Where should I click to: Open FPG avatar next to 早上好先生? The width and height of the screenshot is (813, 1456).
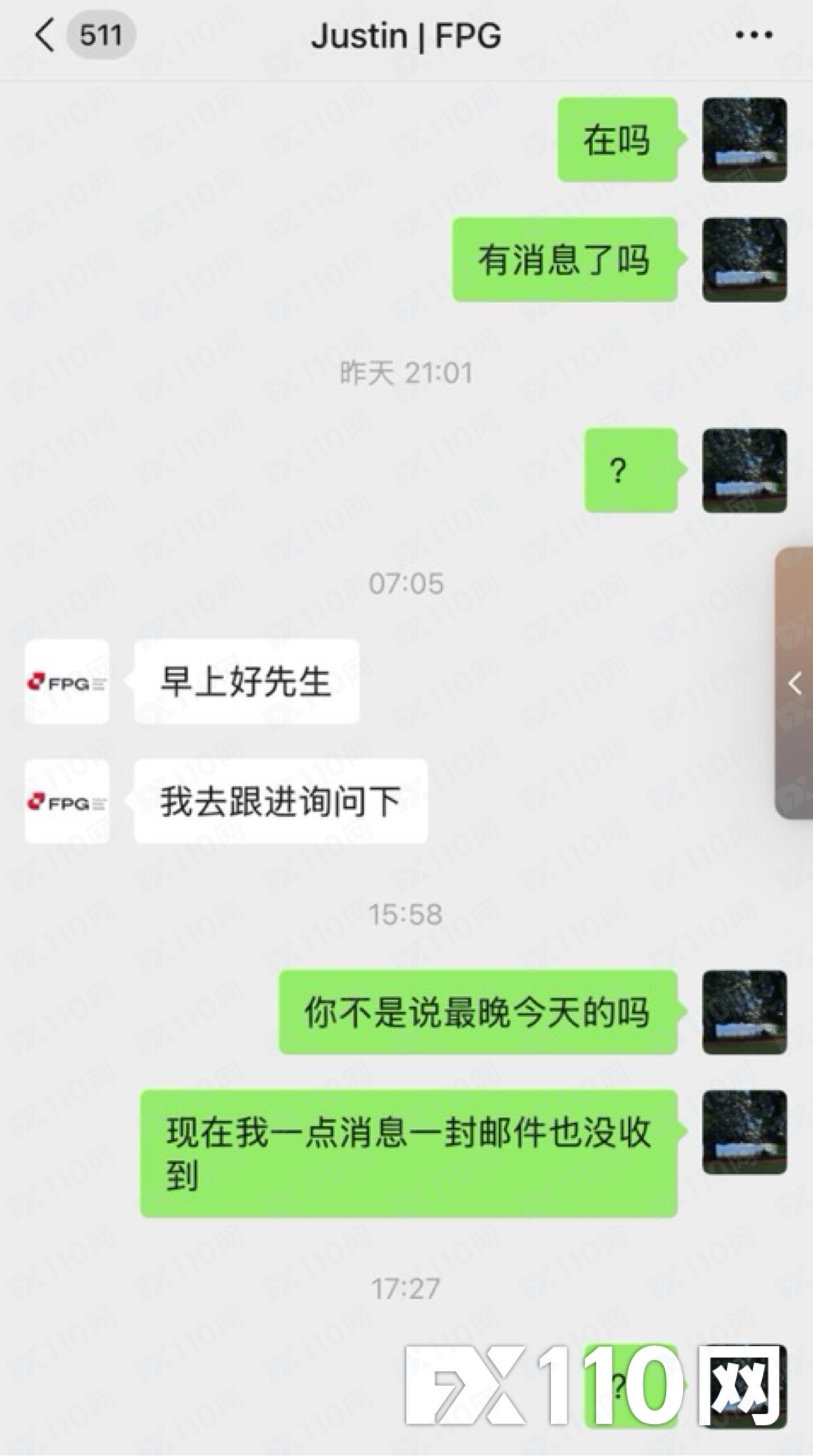[x=67, y=682]
